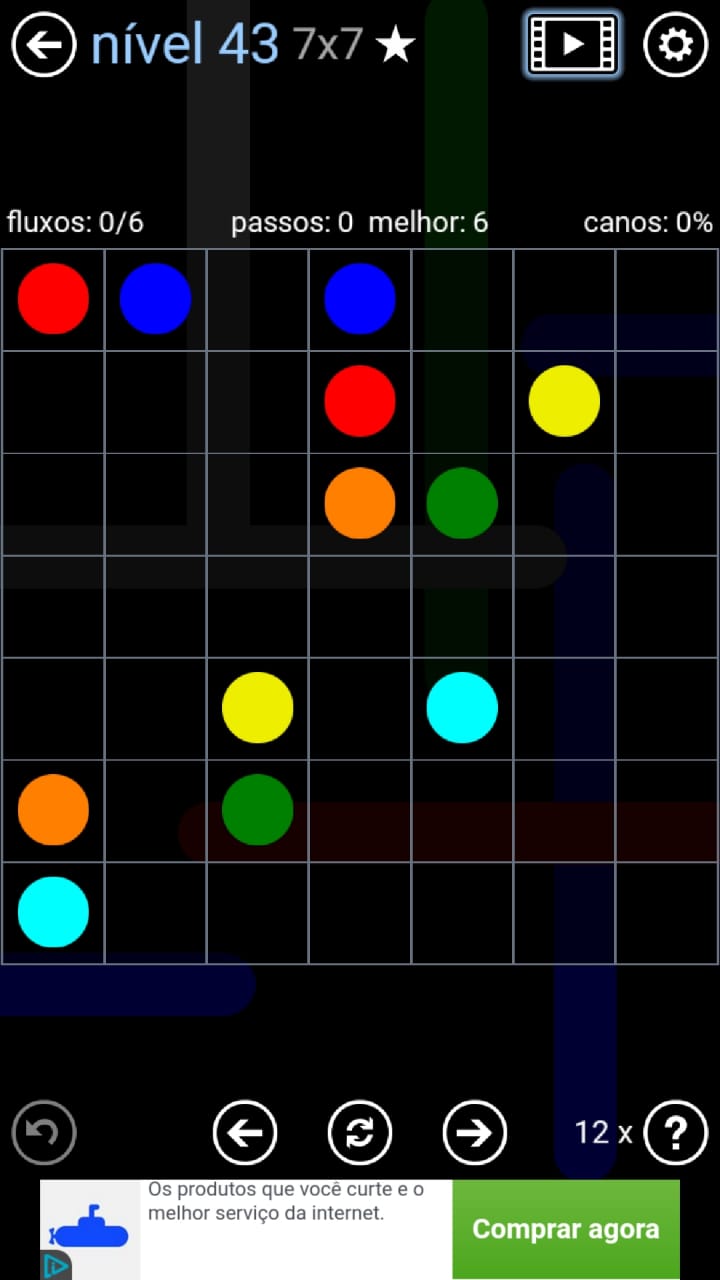Select the green dot beside orange dot
The height and width of the screenshot is (1280, 720).
[462, 503]
